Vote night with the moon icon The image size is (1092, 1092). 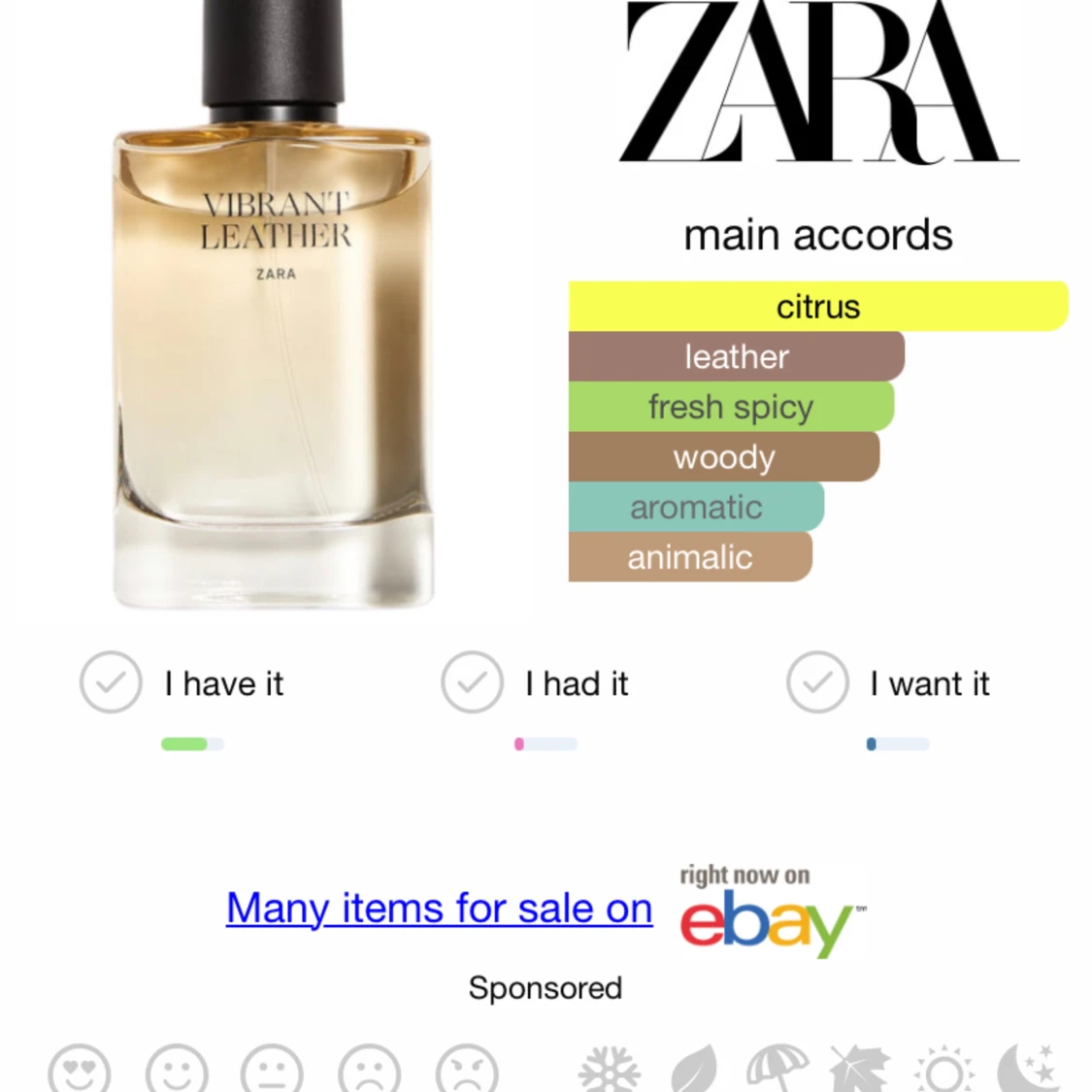point(1027,1071)
